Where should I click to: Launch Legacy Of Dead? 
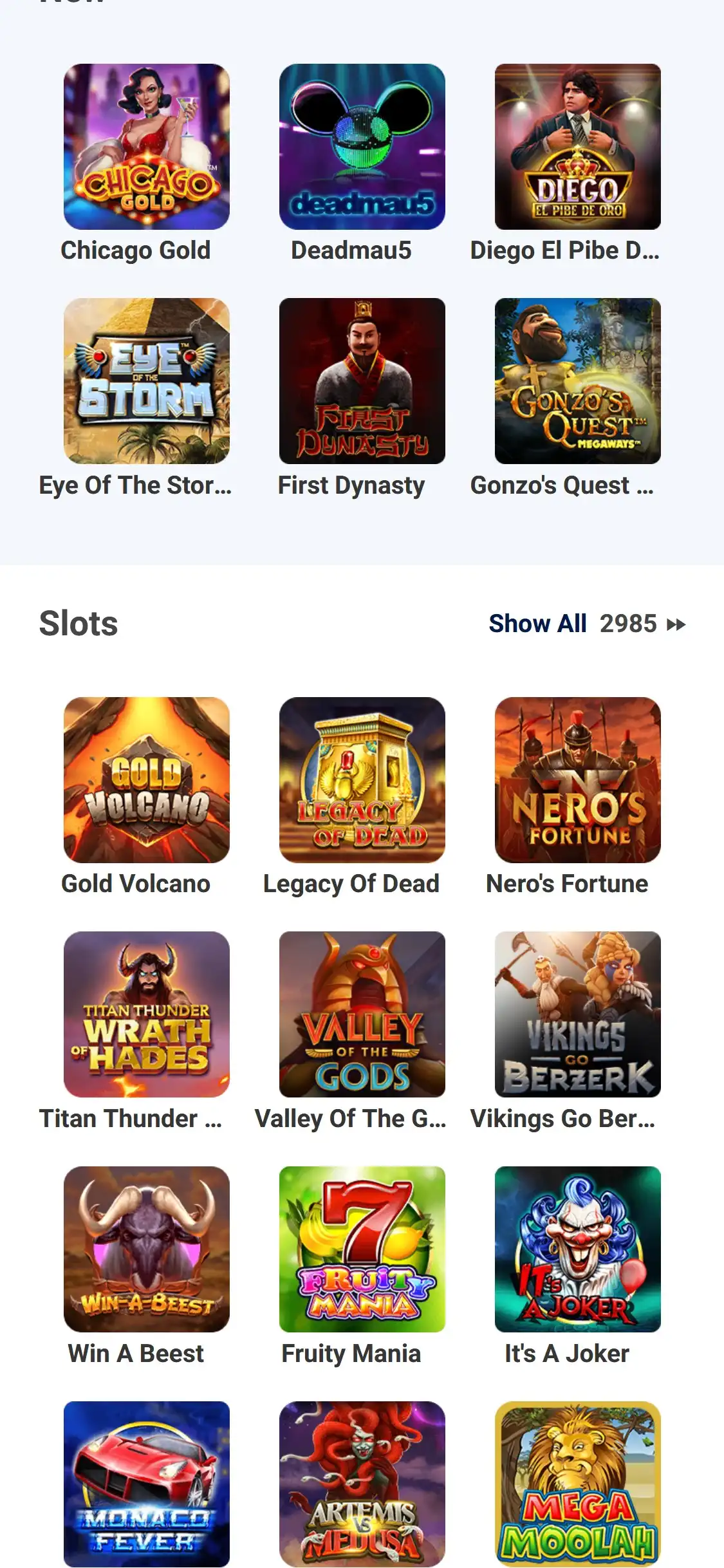362,780
